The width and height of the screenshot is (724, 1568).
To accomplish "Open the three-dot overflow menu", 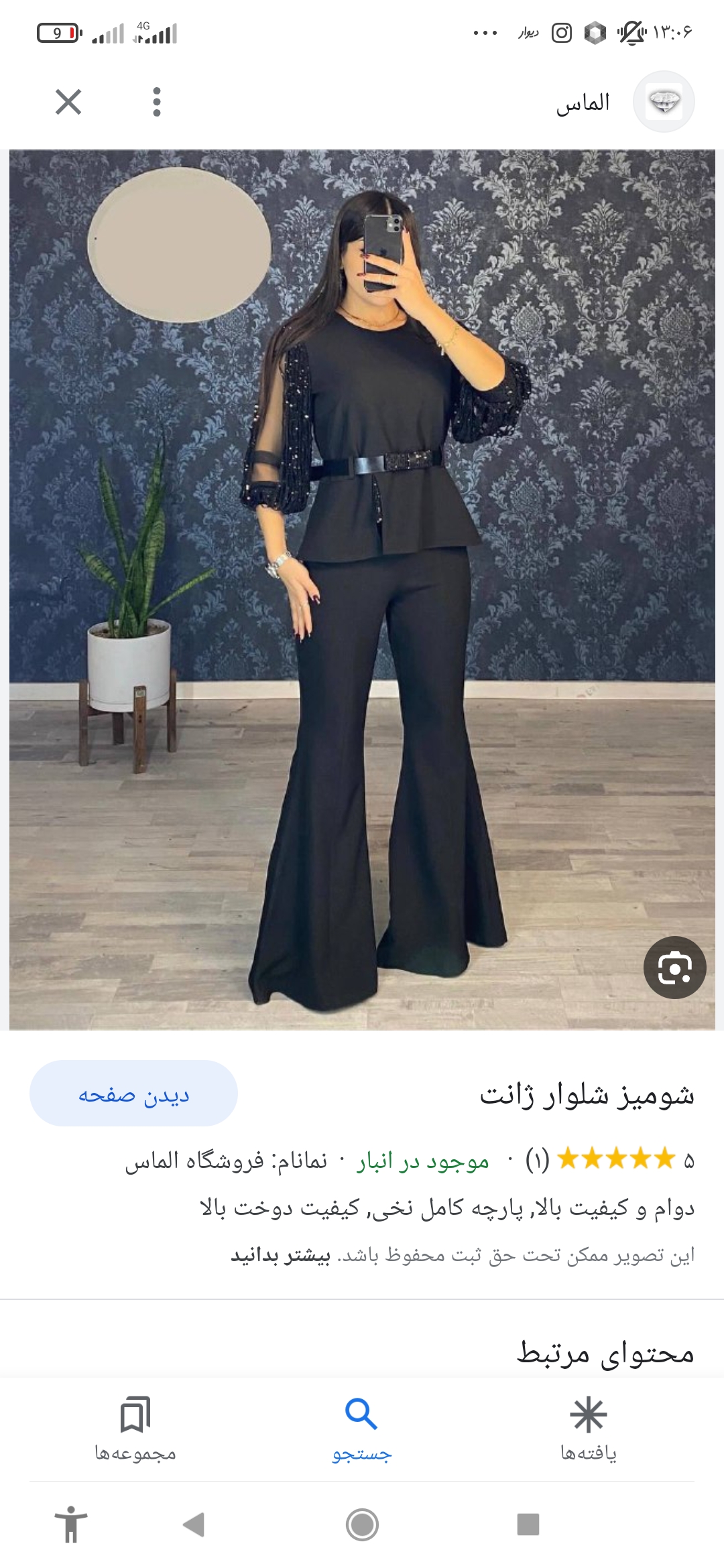I will pyautogui.click(x=157, y=102).
